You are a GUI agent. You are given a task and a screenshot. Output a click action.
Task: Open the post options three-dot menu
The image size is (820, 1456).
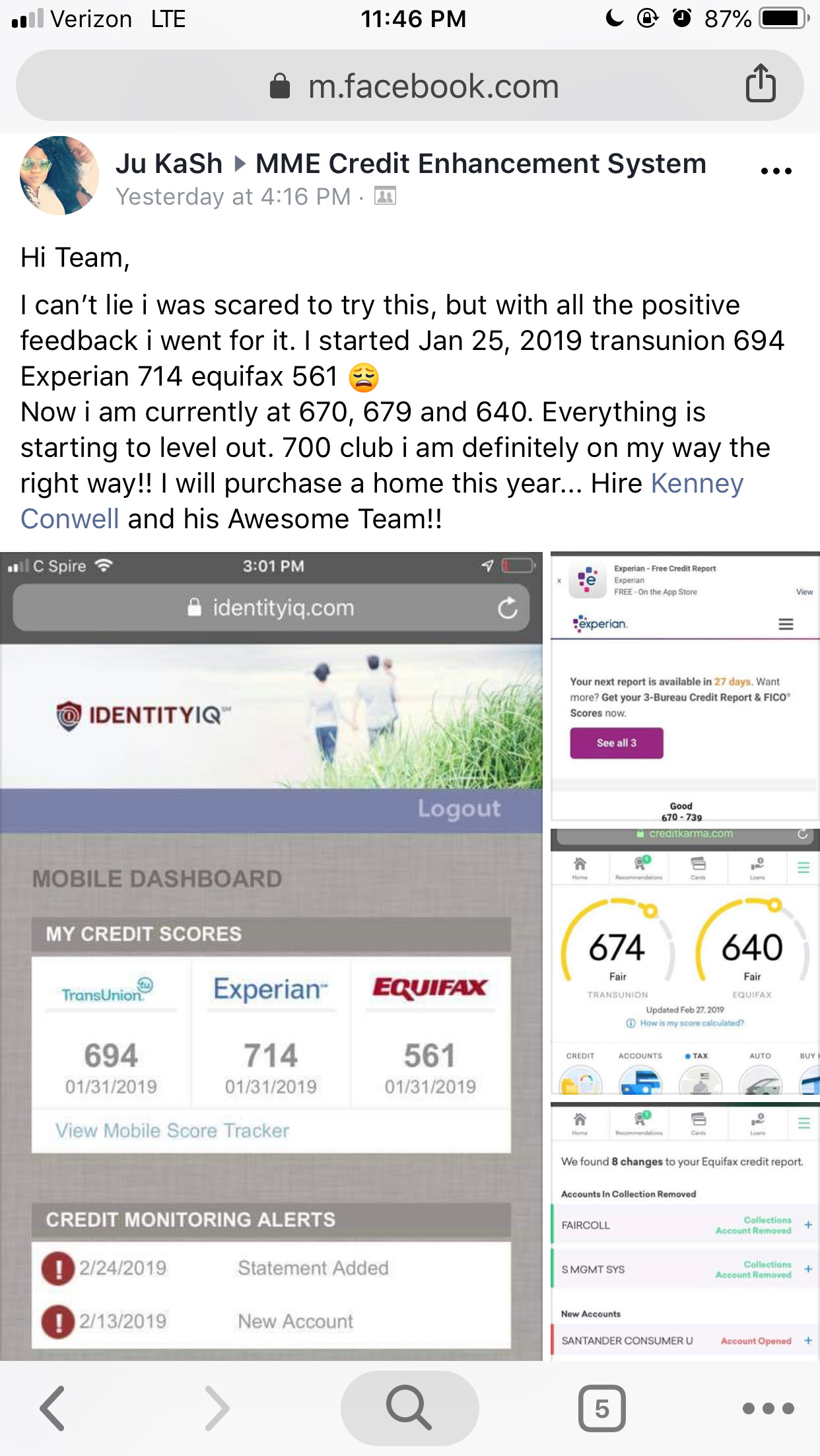click(x=776, y=171)
